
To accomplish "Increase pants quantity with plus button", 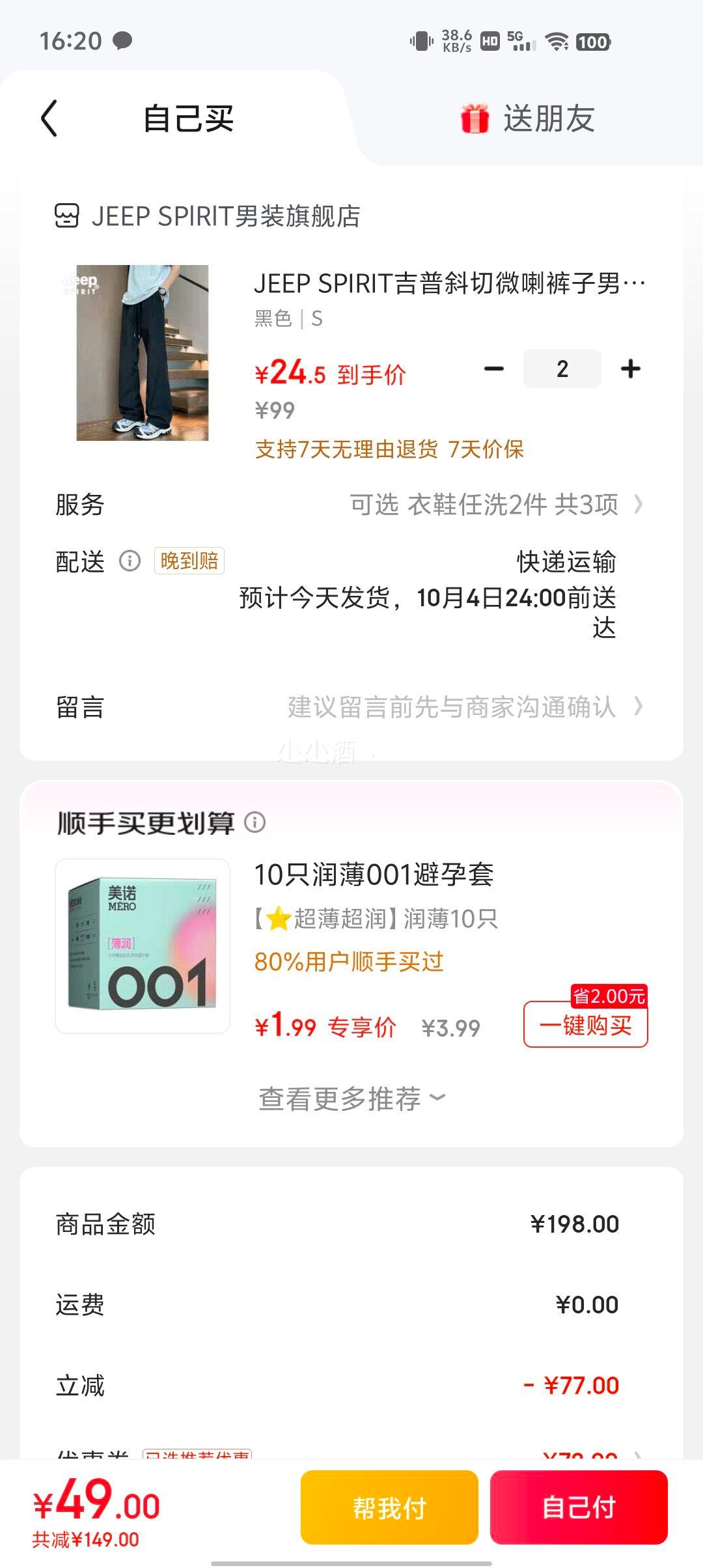I will pyautogui.click(x=630, y=369).
